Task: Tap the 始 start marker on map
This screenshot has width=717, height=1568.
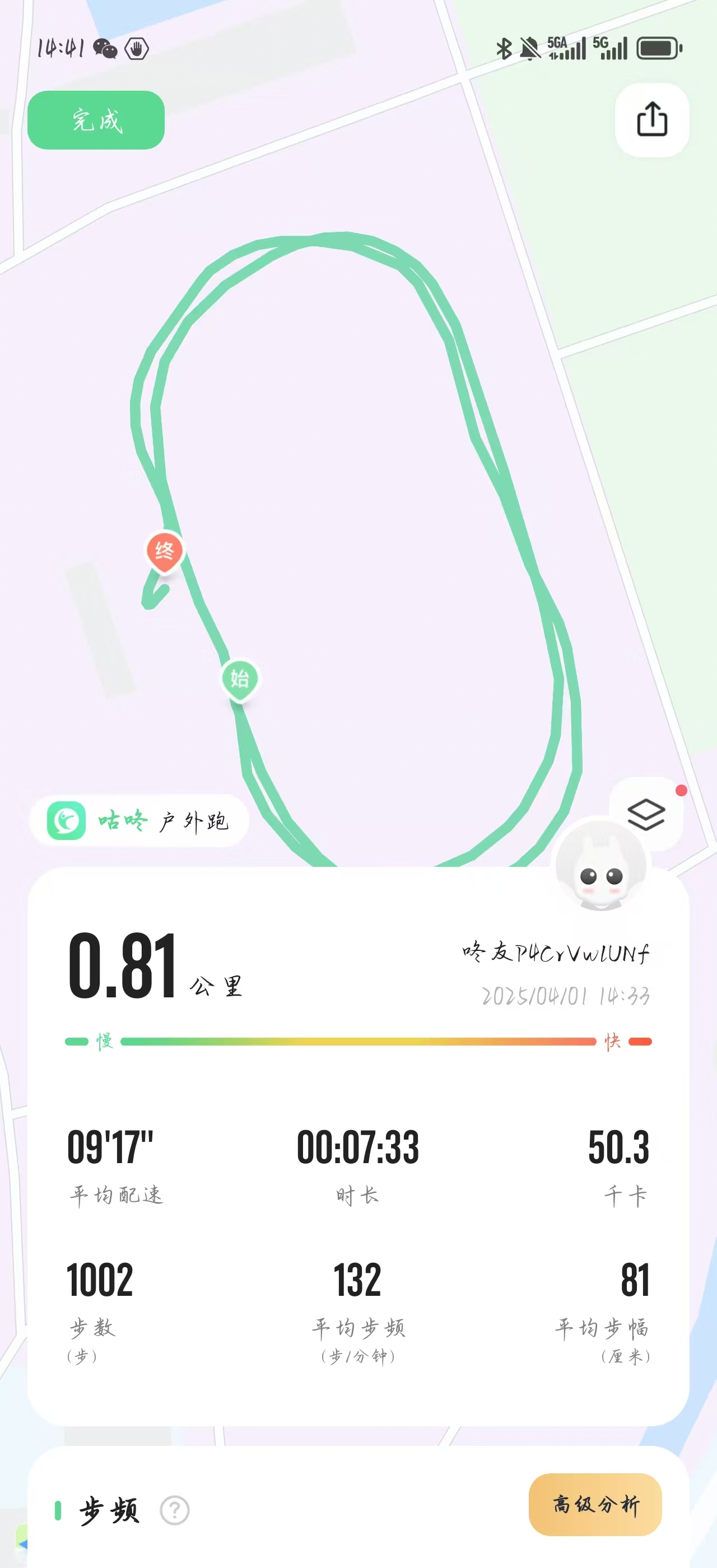Action: click(239, 679)
